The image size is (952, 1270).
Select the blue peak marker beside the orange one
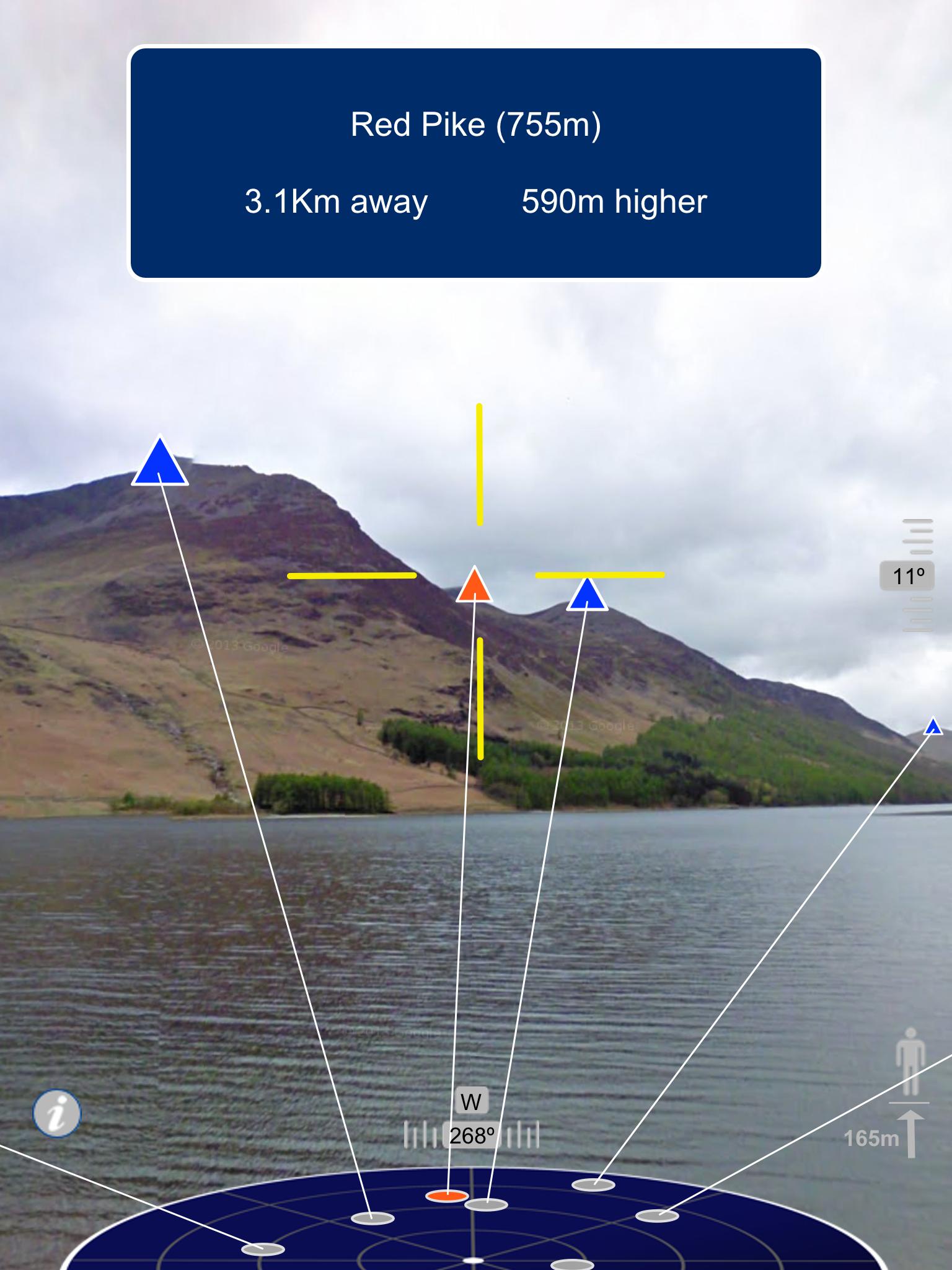586,596
